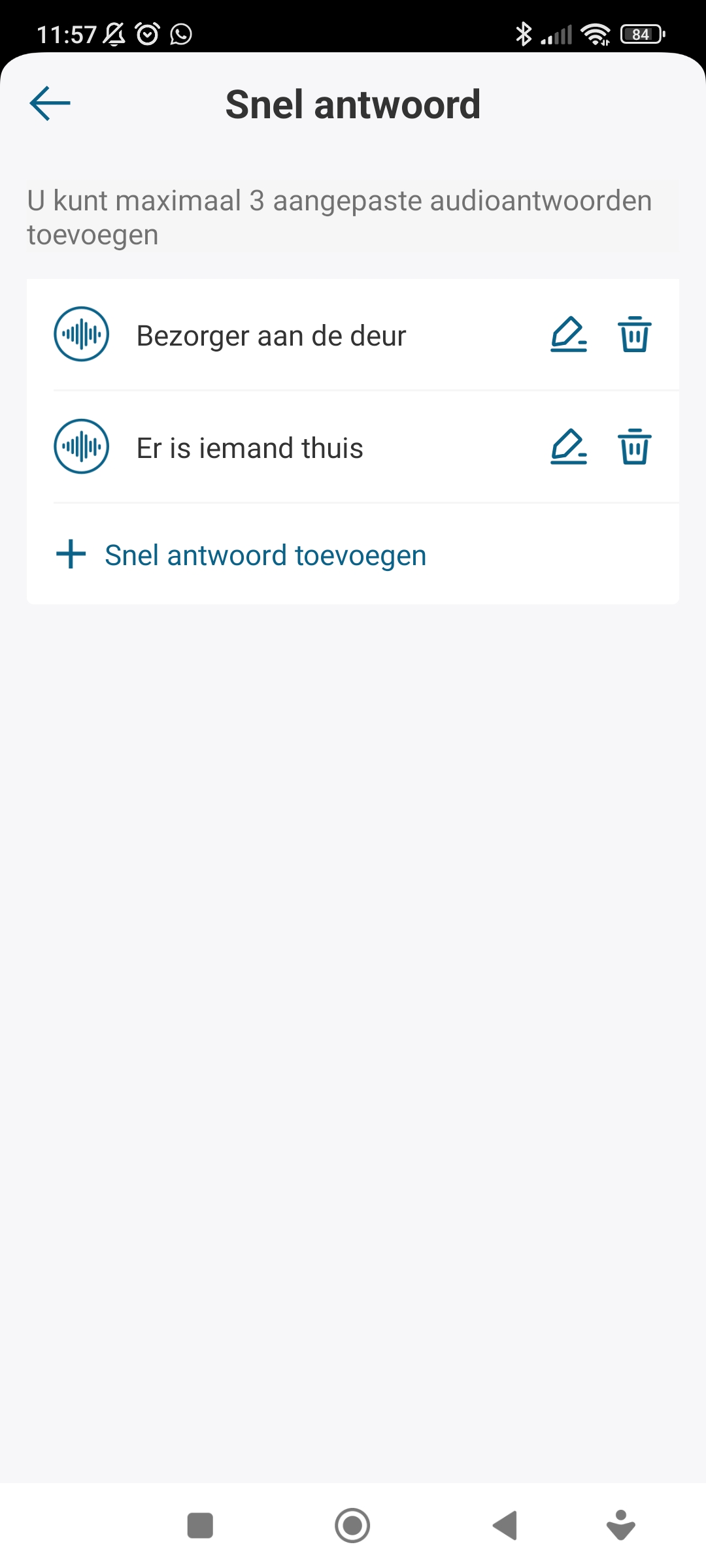Edit the 'Bezorger aan de deur' reply
The width and height of the screenshot is (706, 1568).
569,335
